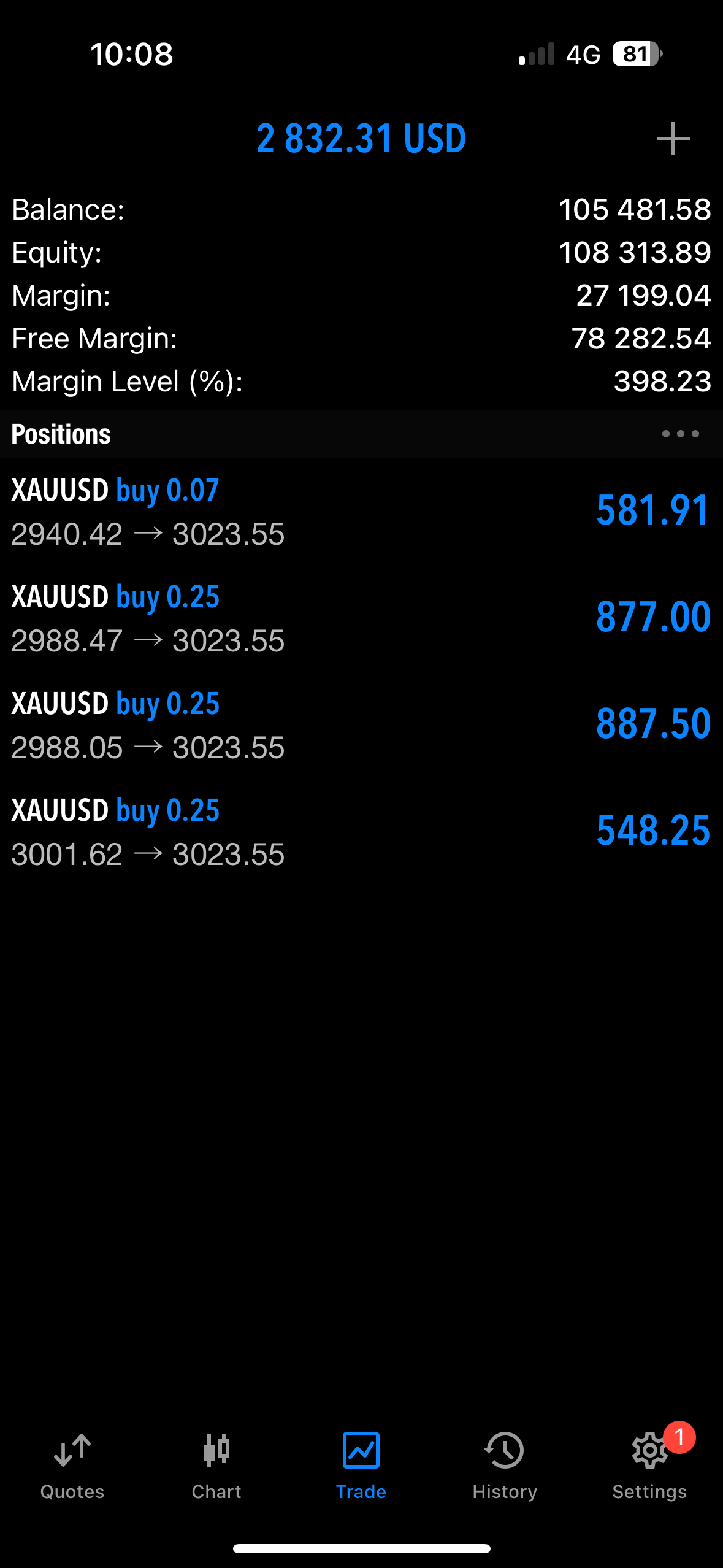Open the XAUUSD buy 0.07 position
Image resolution: width=723 pixels, height=1568 pixels.
361,511
